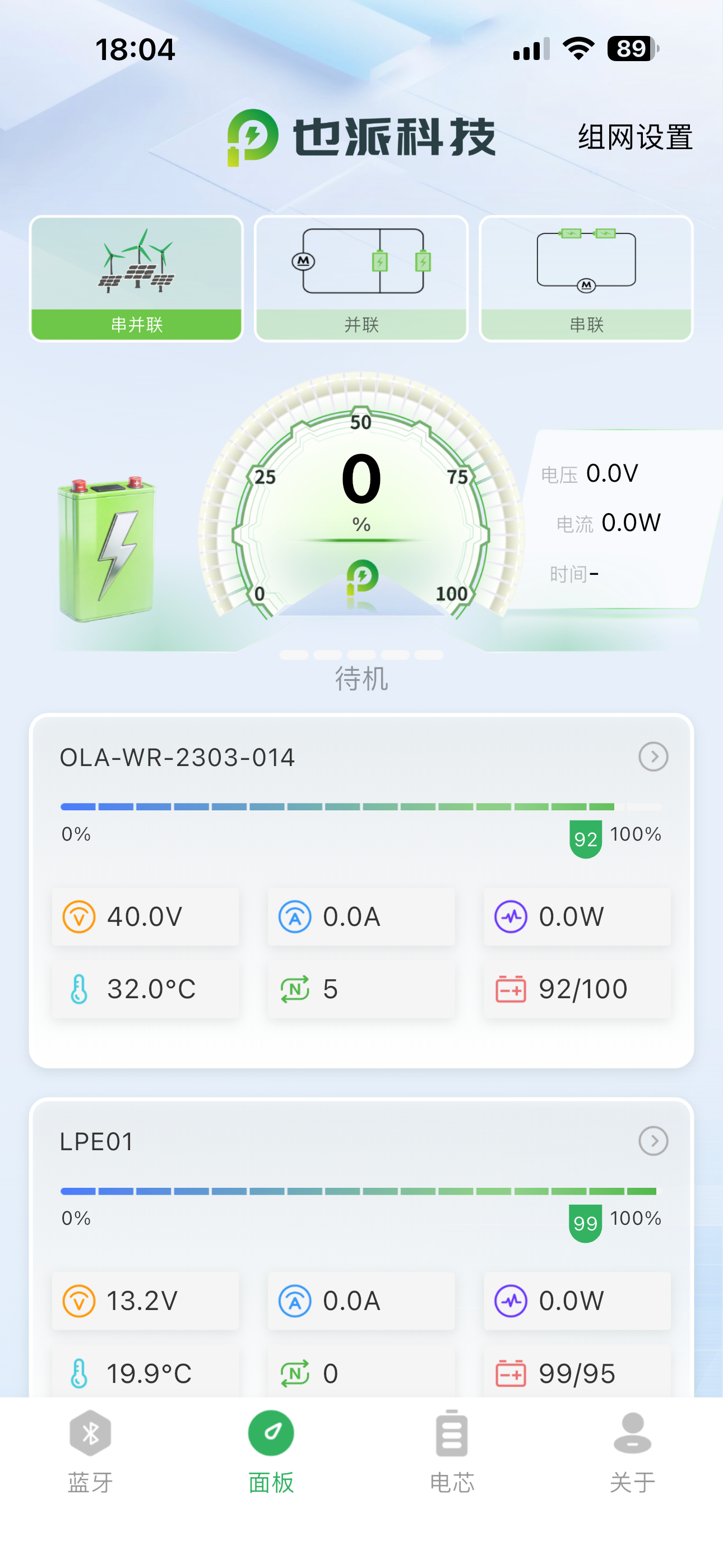Open details arrow for OLA-WR-2303-014
The image size is (723, 1568).
click(653, 757)
